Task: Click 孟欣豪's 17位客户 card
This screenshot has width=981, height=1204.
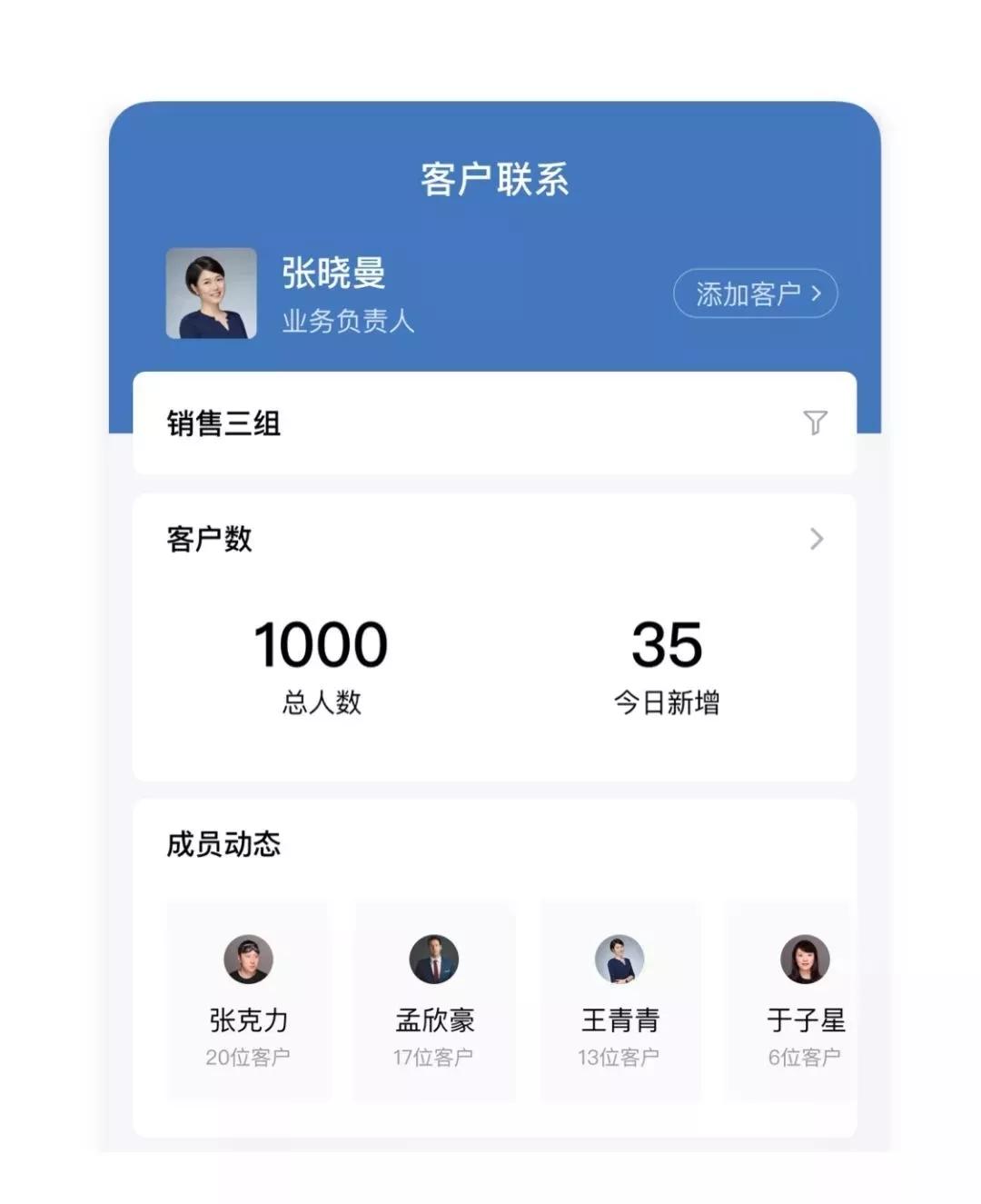Action: coord(433,1057)
